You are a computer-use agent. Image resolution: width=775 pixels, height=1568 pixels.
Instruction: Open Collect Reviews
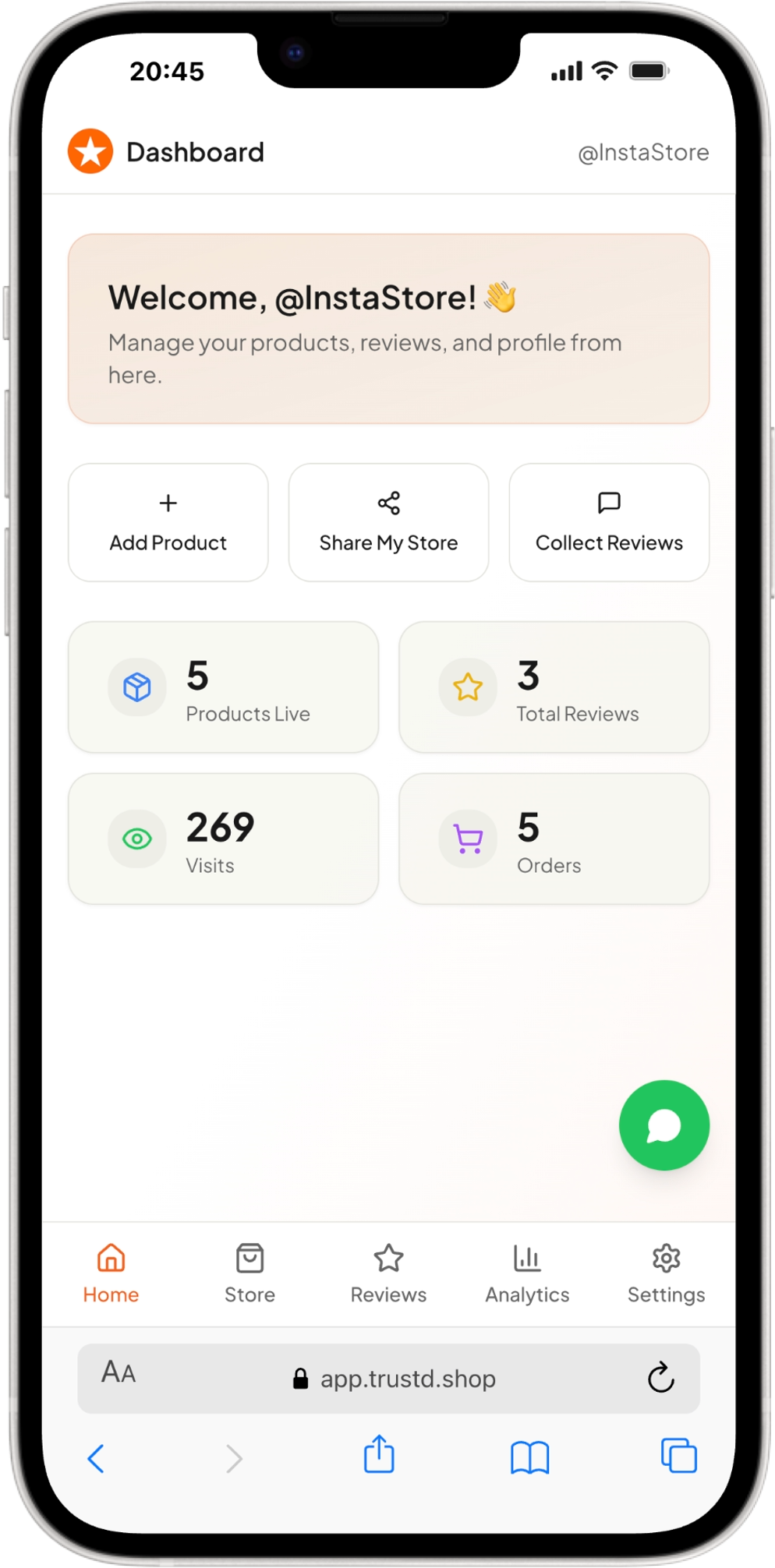tap(609, 522)
